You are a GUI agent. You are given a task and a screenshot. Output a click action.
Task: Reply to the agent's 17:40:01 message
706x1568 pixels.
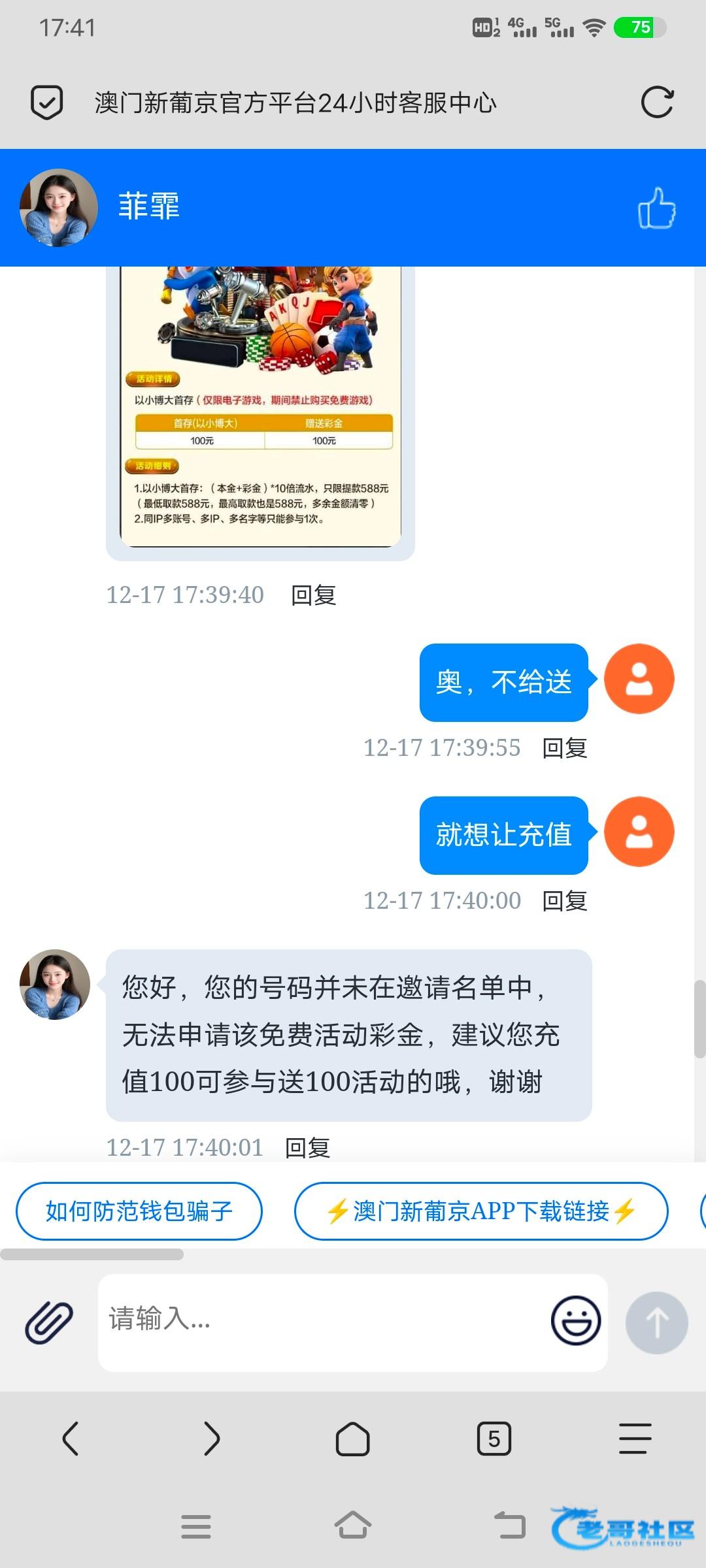tap(307, 1148)
